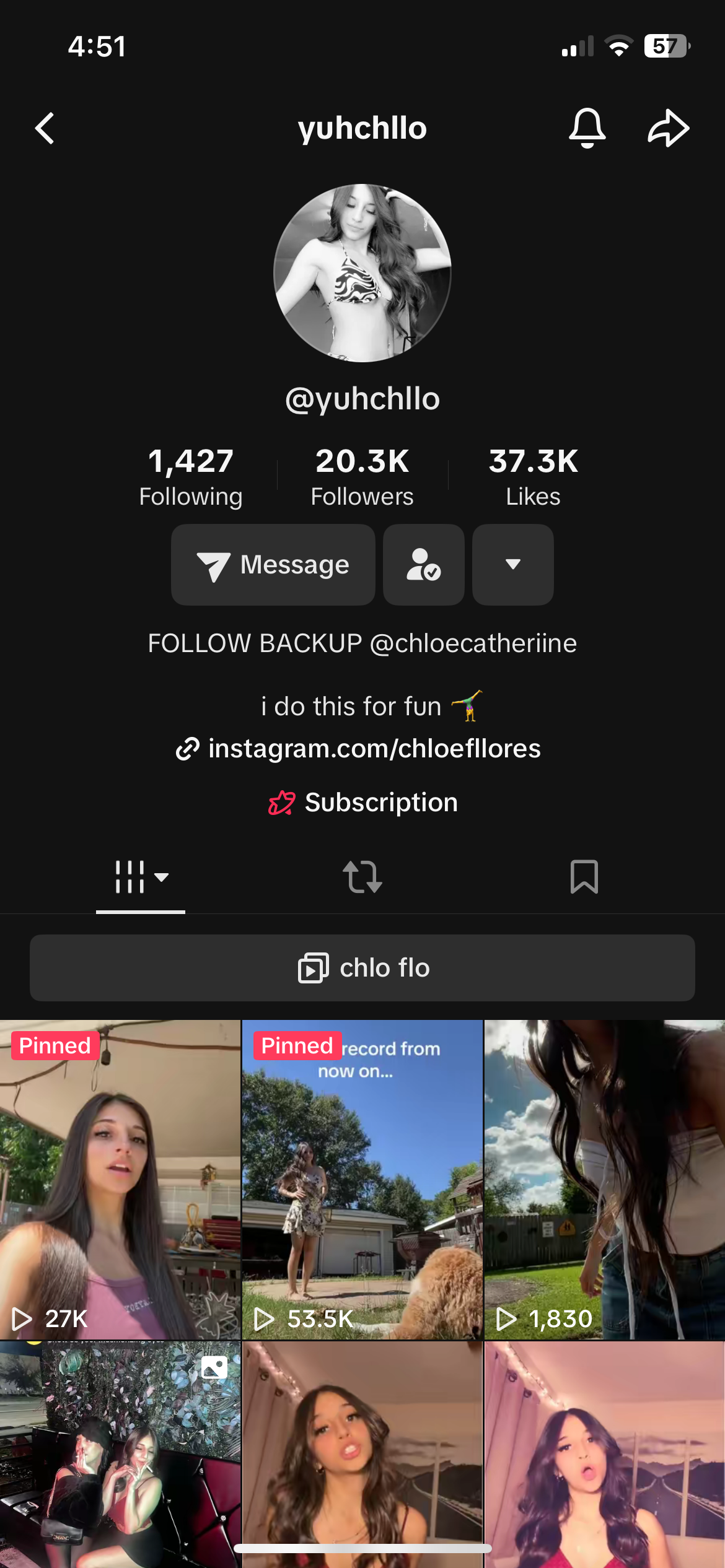Play the video with 1,830 views
Viewport: 725px width, 1568px height.
(x=604, y=1180)
